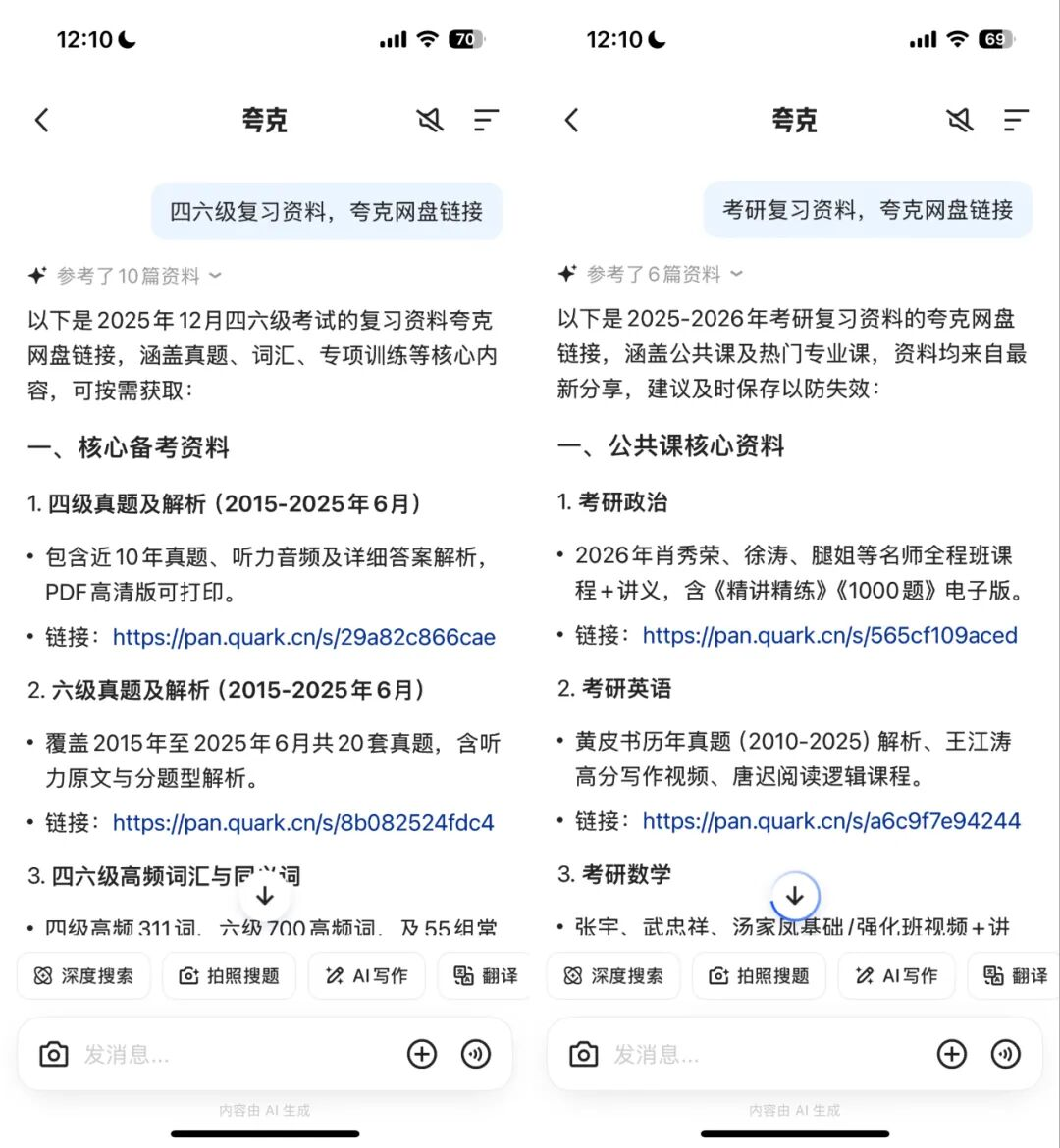Tap 深度搜索 chip below the 四六级 answer

[x=84, y=975]
